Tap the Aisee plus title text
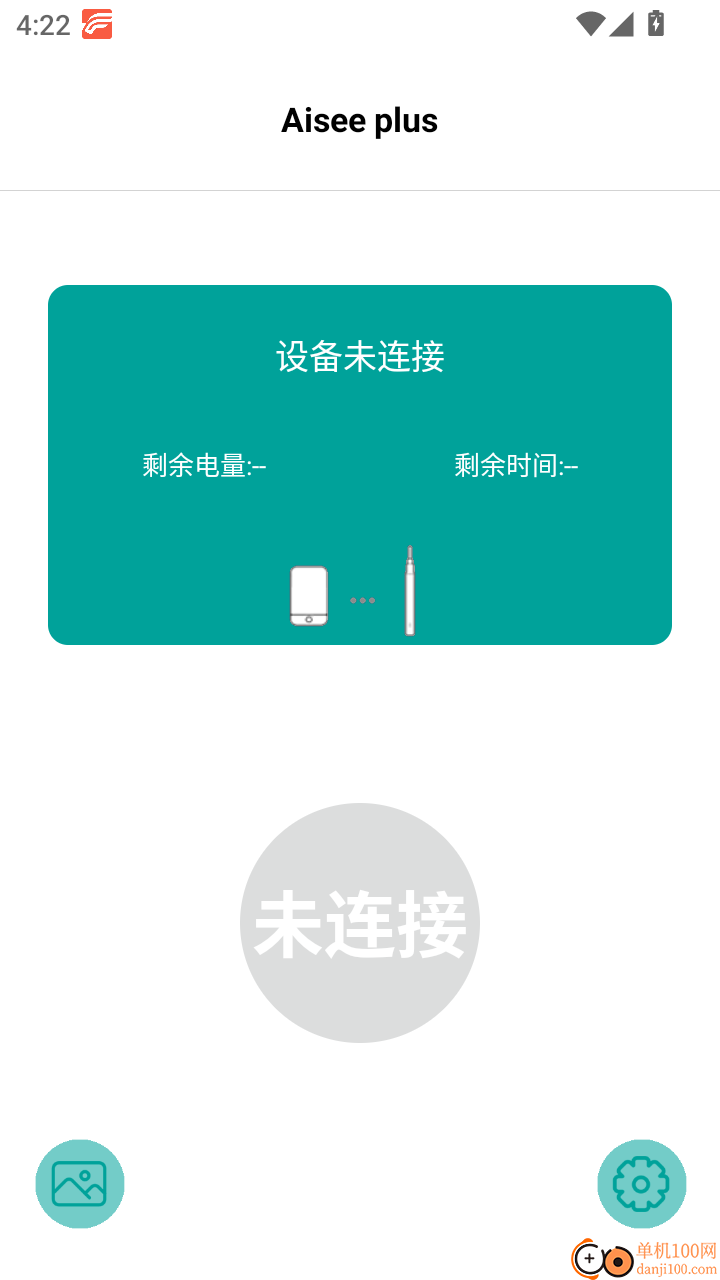This screenshot has height=1280, width=720. pyautogui.click(x=360, y=120)
